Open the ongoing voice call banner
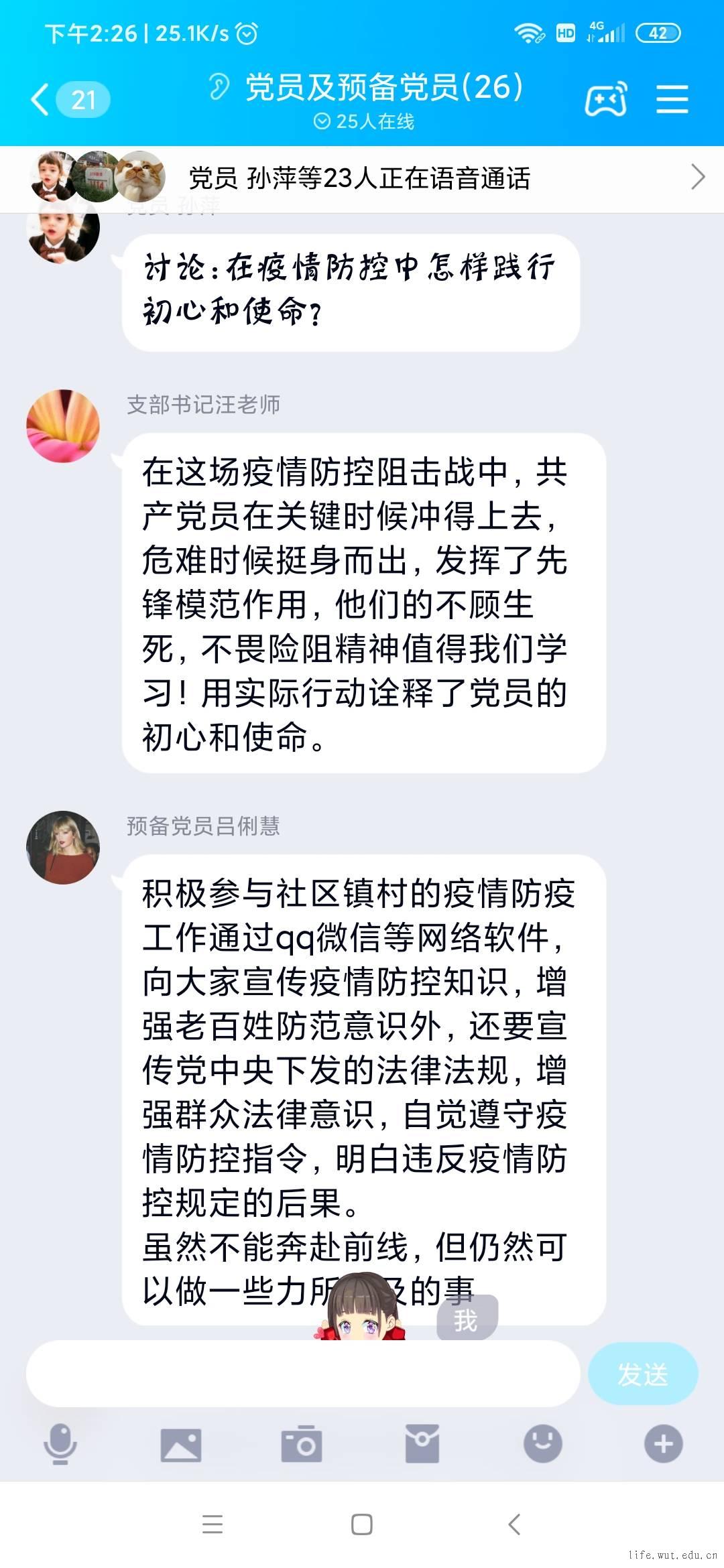This screenshot has width=724, height=1568. tap(362, 178)
